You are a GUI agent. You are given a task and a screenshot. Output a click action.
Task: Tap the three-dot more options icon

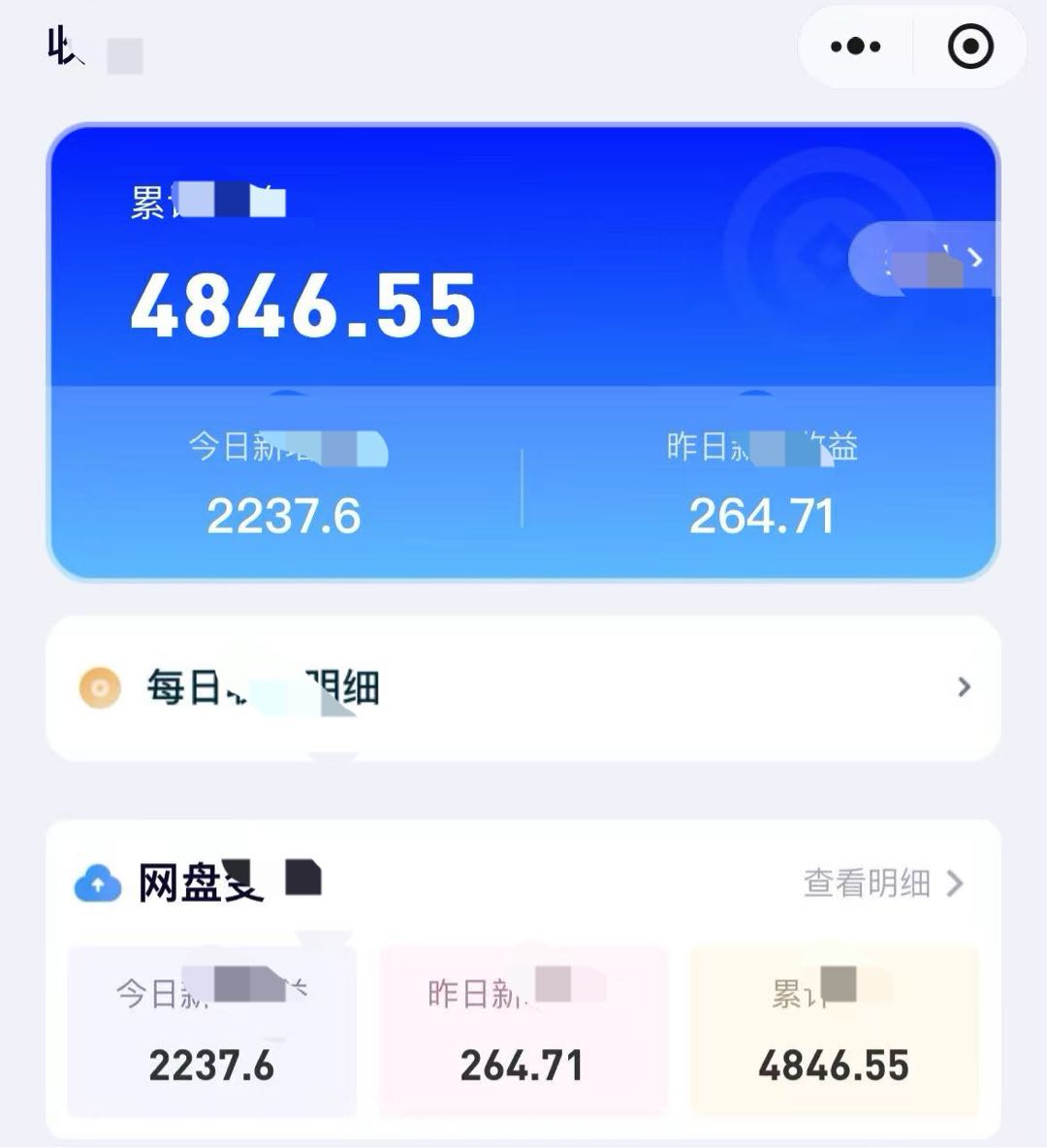pyautogui.click(x=854, y=46)
